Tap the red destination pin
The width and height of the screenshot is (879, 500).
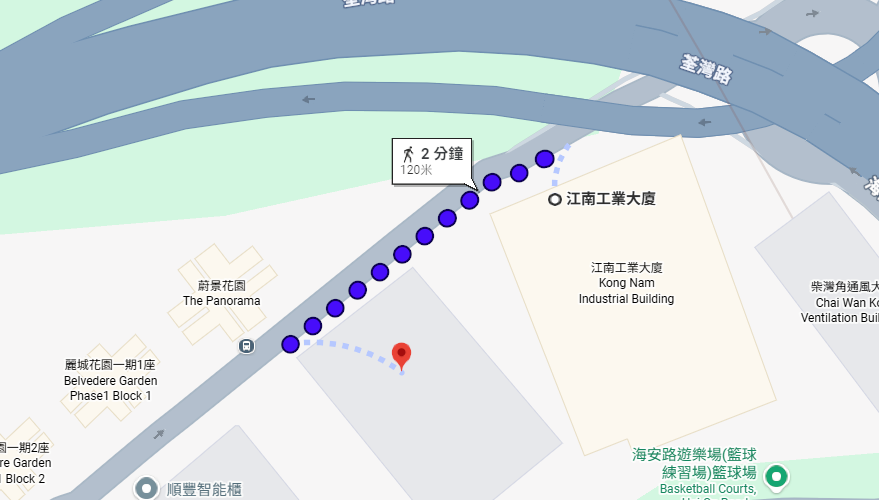(x=402, y=354)
